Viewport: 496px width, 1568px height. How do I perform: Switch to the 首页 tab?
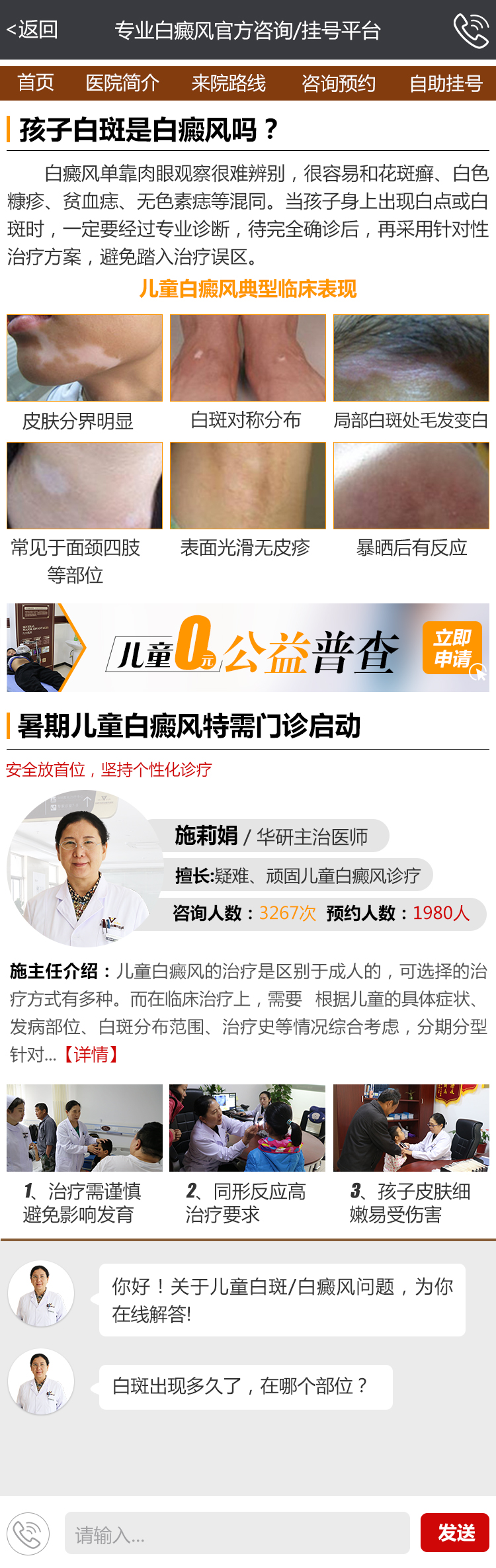[x=36, y=83]
